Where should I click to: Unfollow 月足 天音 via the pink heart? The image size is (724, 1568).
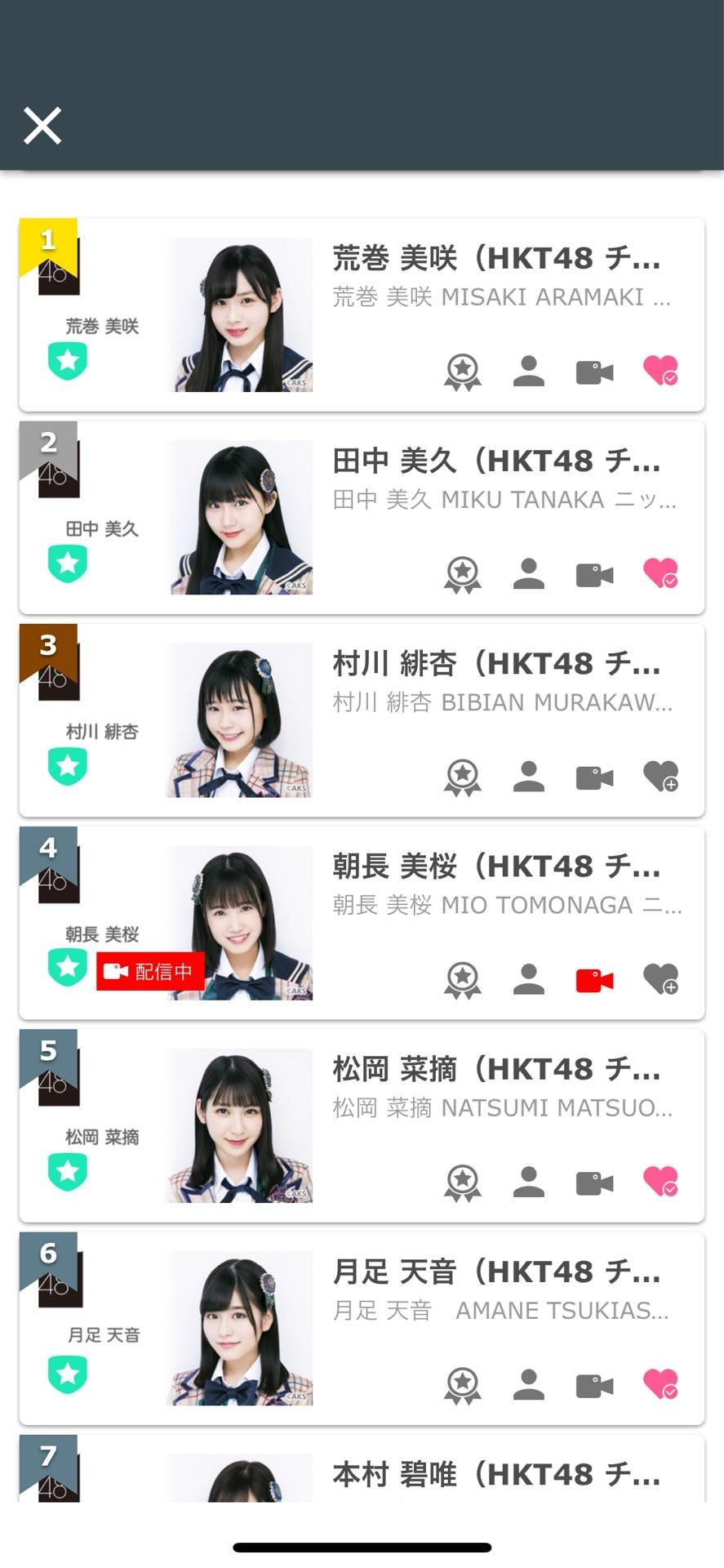click(x=660, y=1384)
